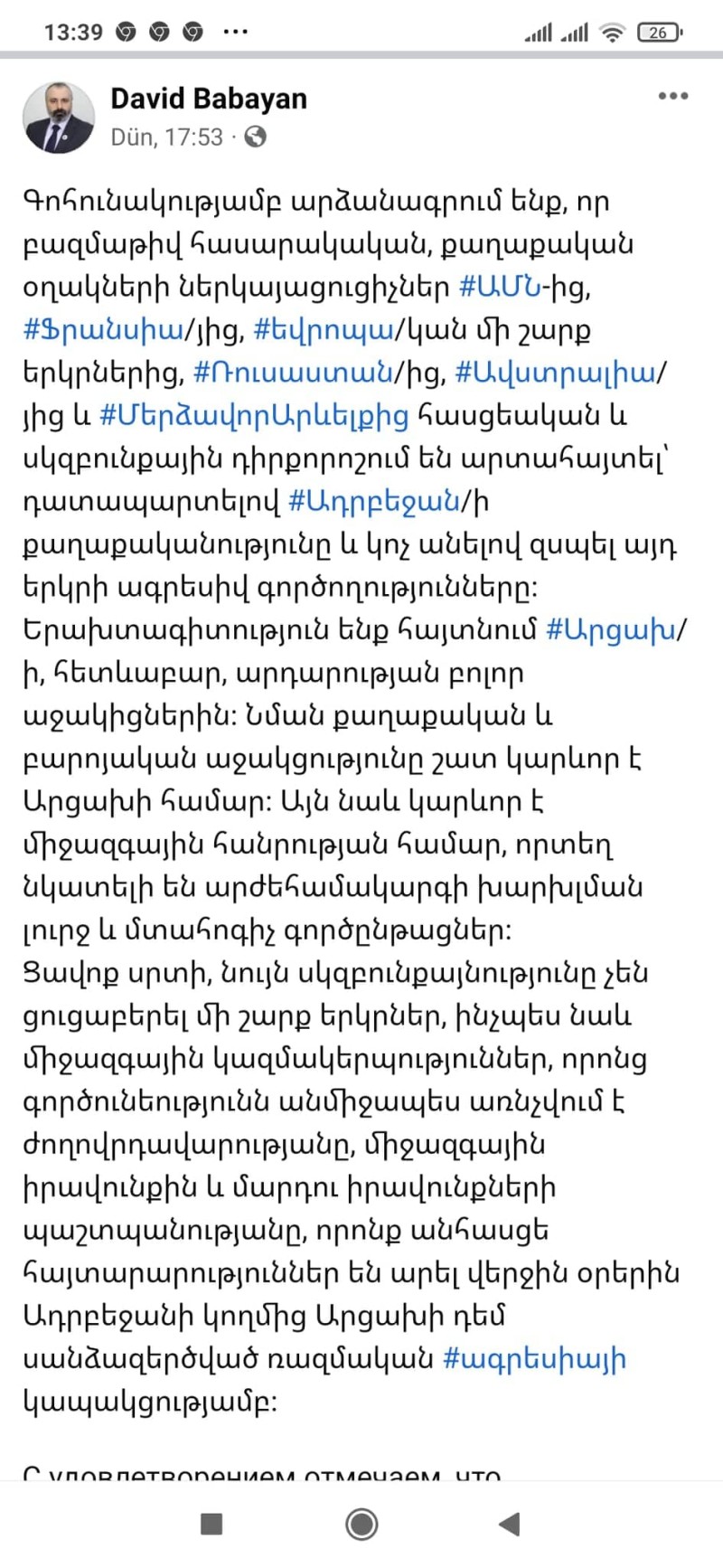Image resolution: width=723 pixels, height=1568 pixels.
Task: Follow the #Եվրոպա hashtag link
Action: coord(324,330)
